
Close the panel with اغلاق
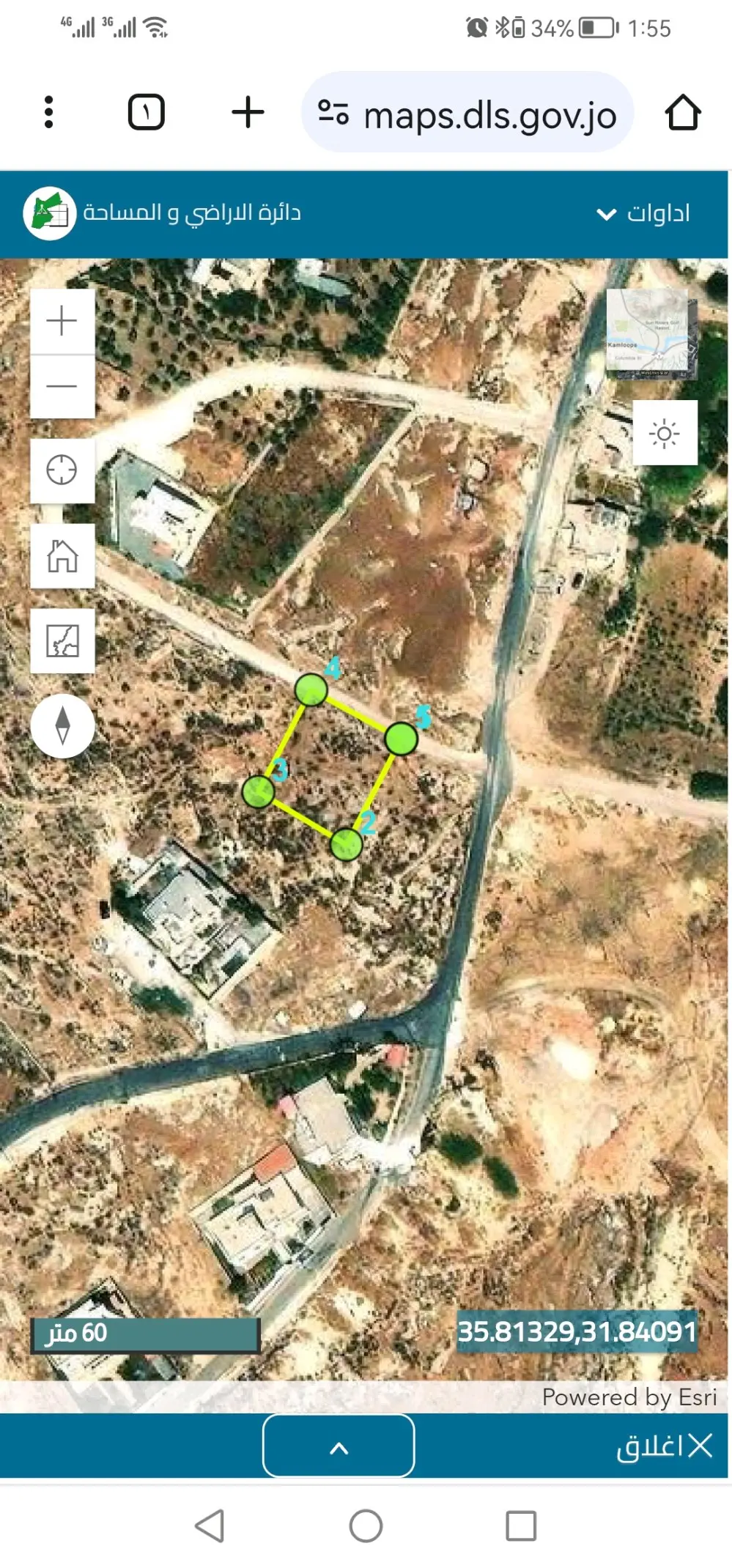click(665, 1446)
